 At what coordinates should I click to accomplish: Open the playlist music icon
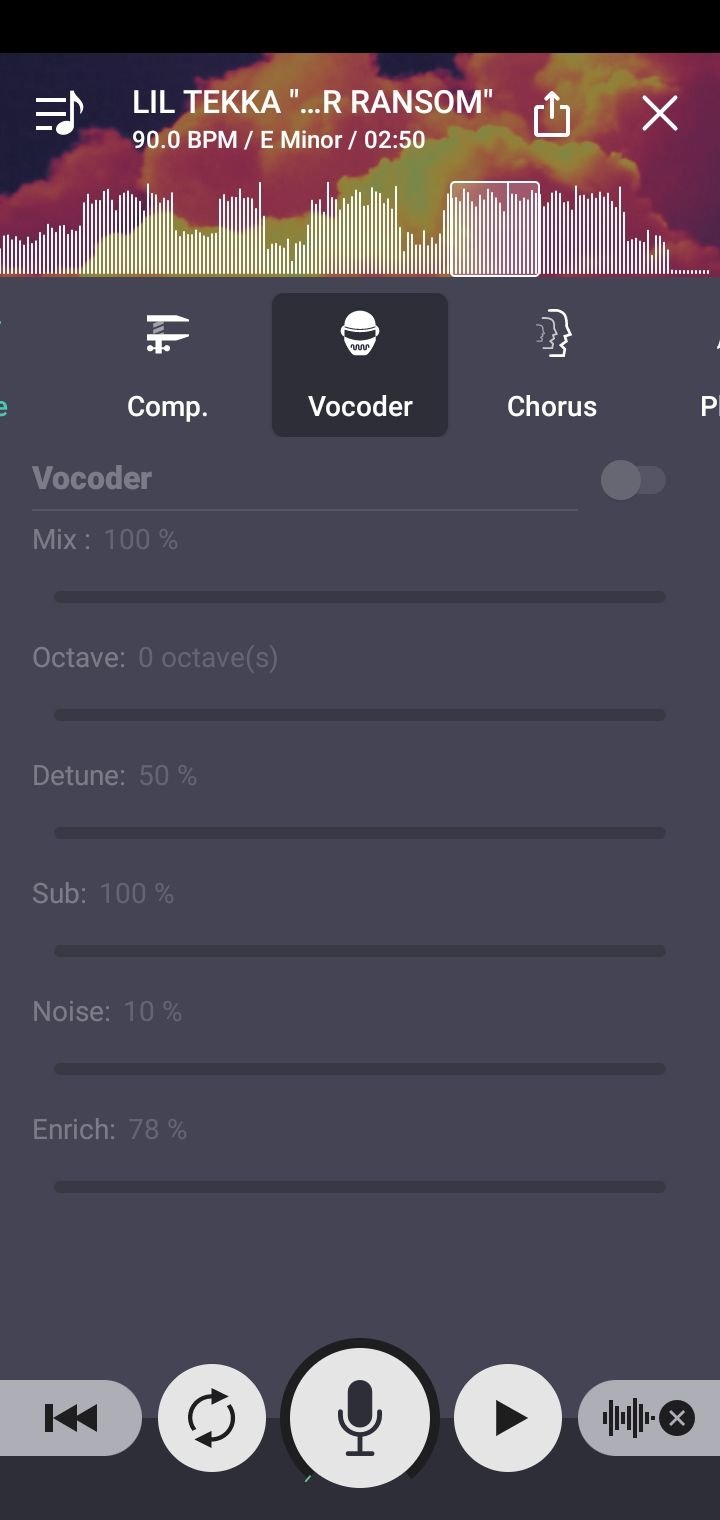[59, 114]
